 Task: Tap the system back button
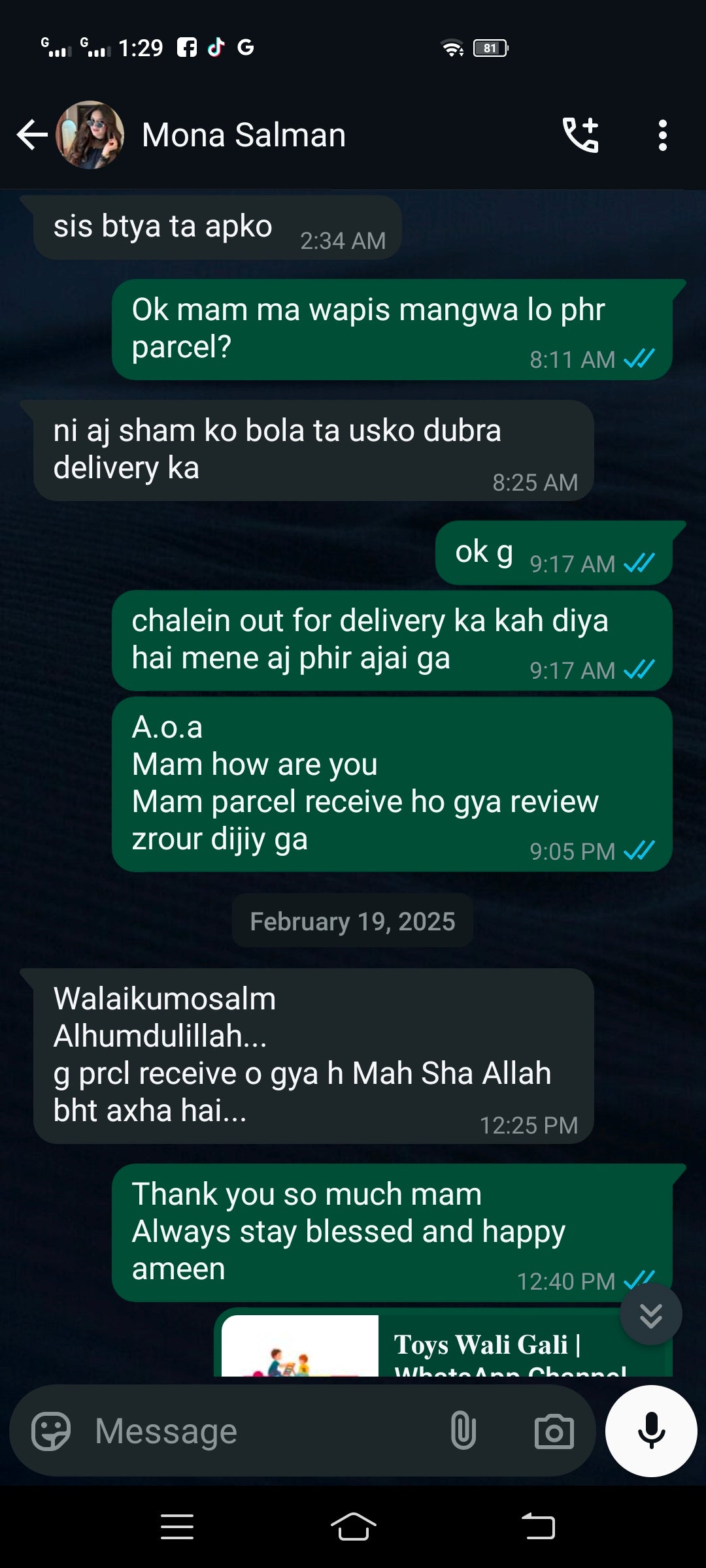pyautogui.click(x=538, y=1527)
